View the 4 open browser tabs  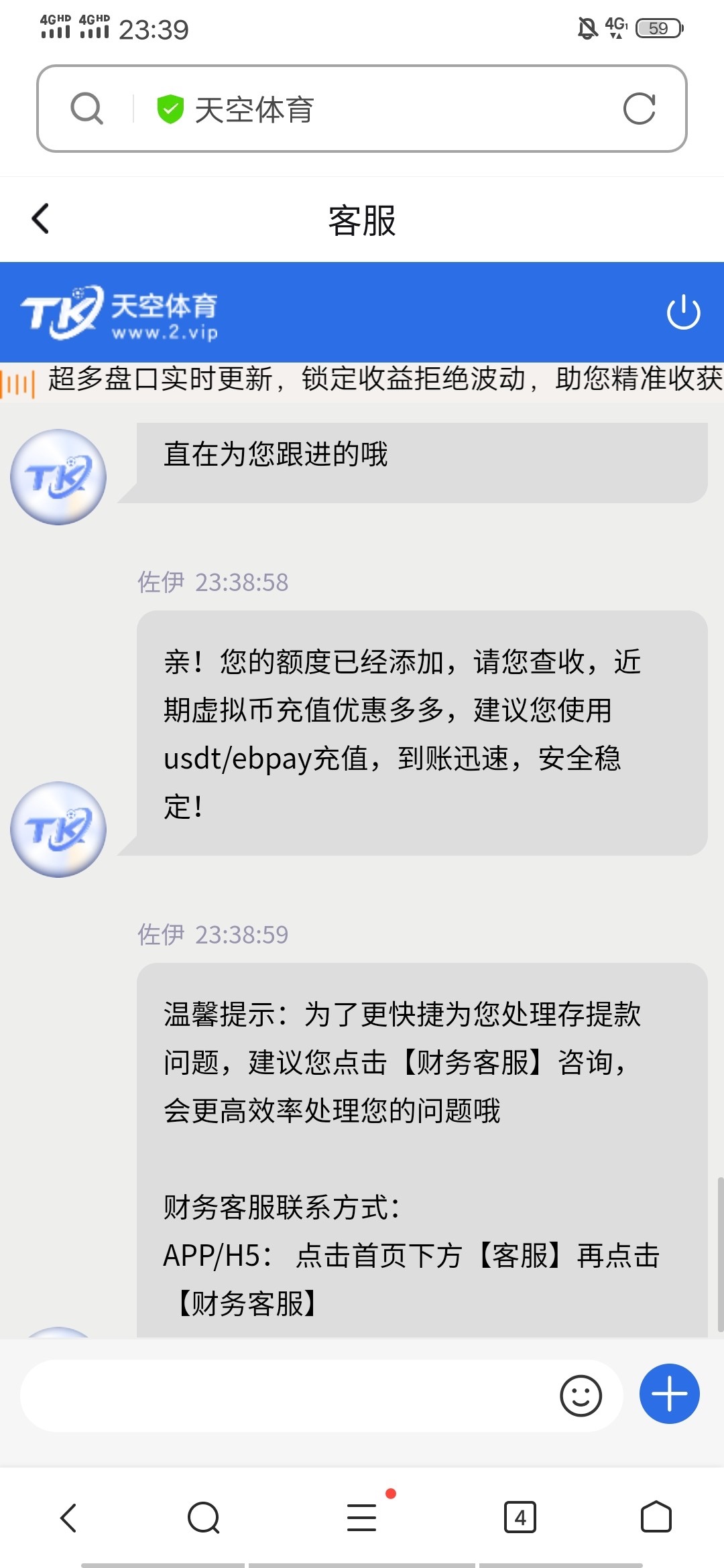520,1518
